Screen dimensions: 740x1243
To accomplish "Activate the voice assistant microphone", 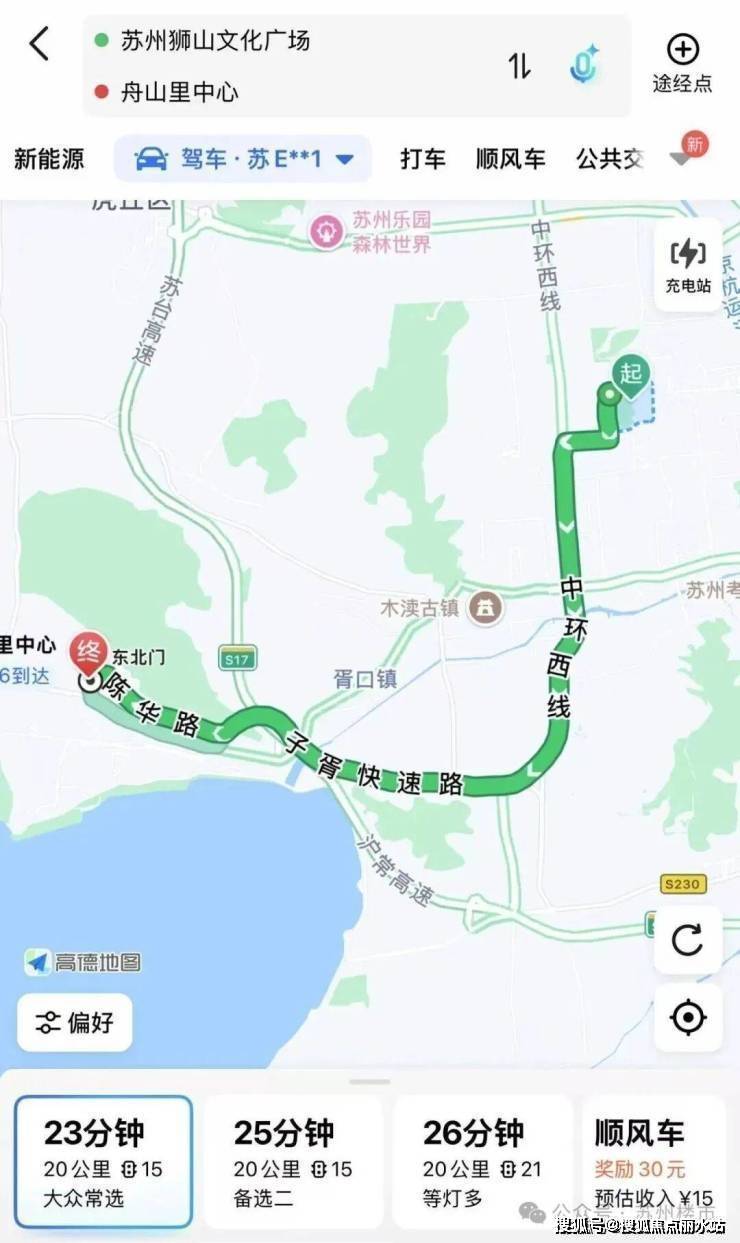I will (583, 65).
